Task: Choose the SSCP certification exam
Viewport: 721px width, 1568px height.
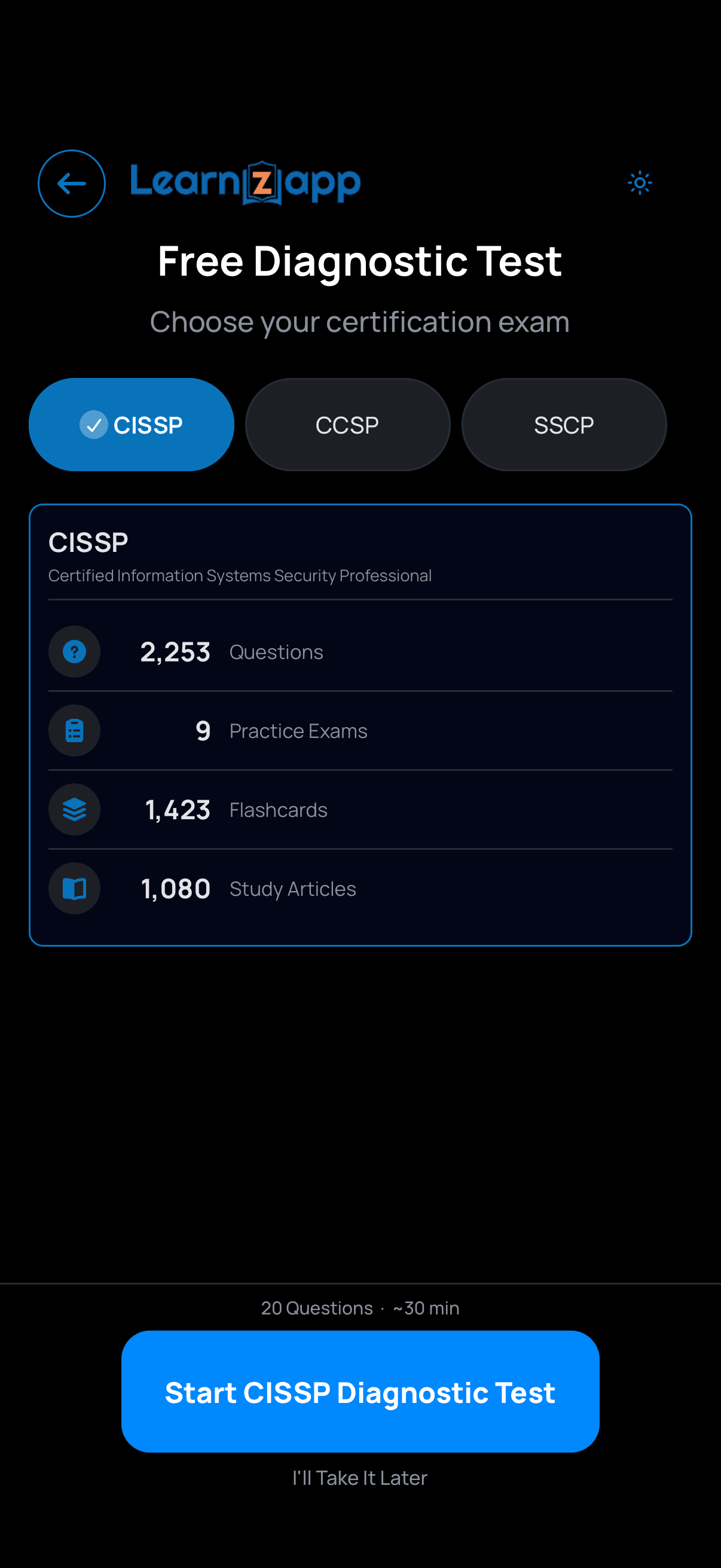Action: 563,425
